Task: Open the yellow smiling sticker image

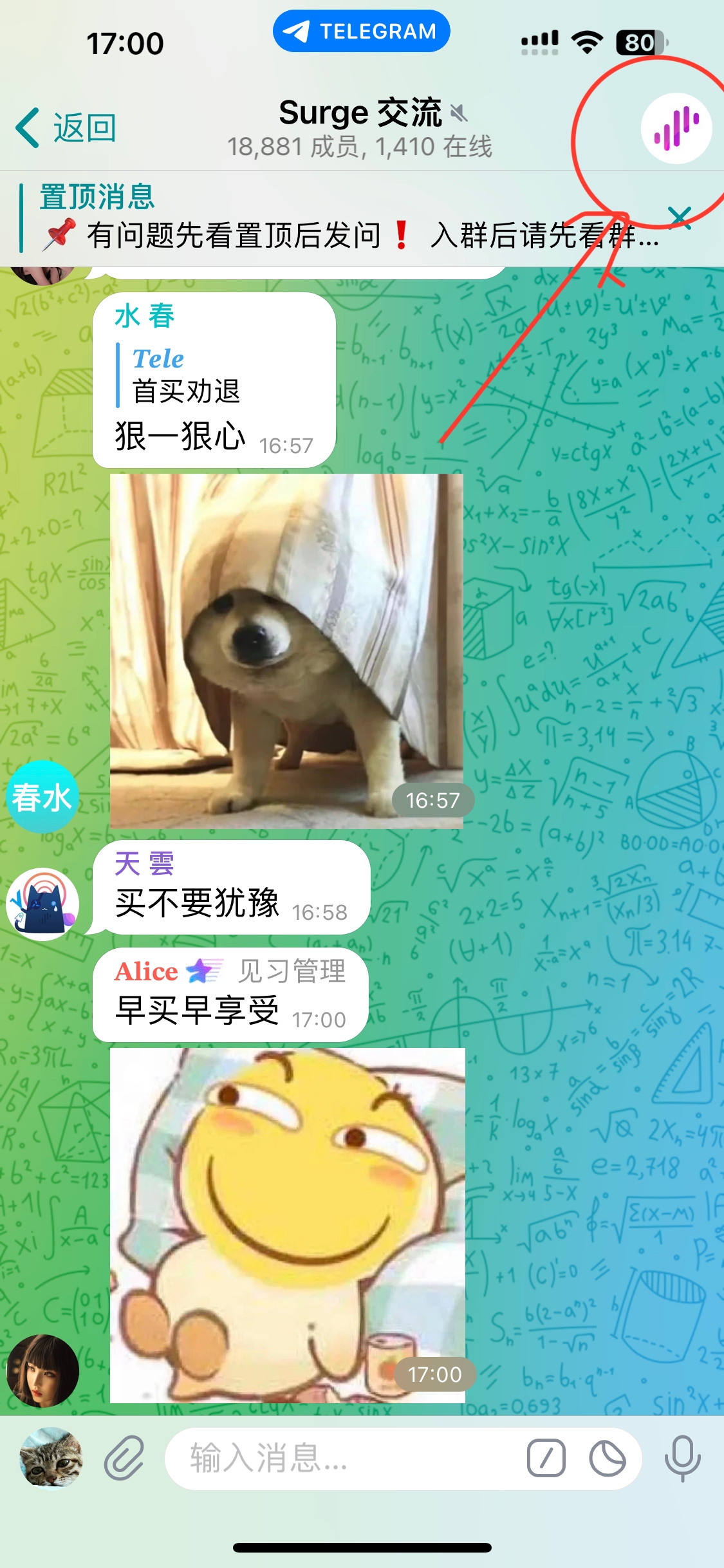Action: click(x=287, y=1225)
